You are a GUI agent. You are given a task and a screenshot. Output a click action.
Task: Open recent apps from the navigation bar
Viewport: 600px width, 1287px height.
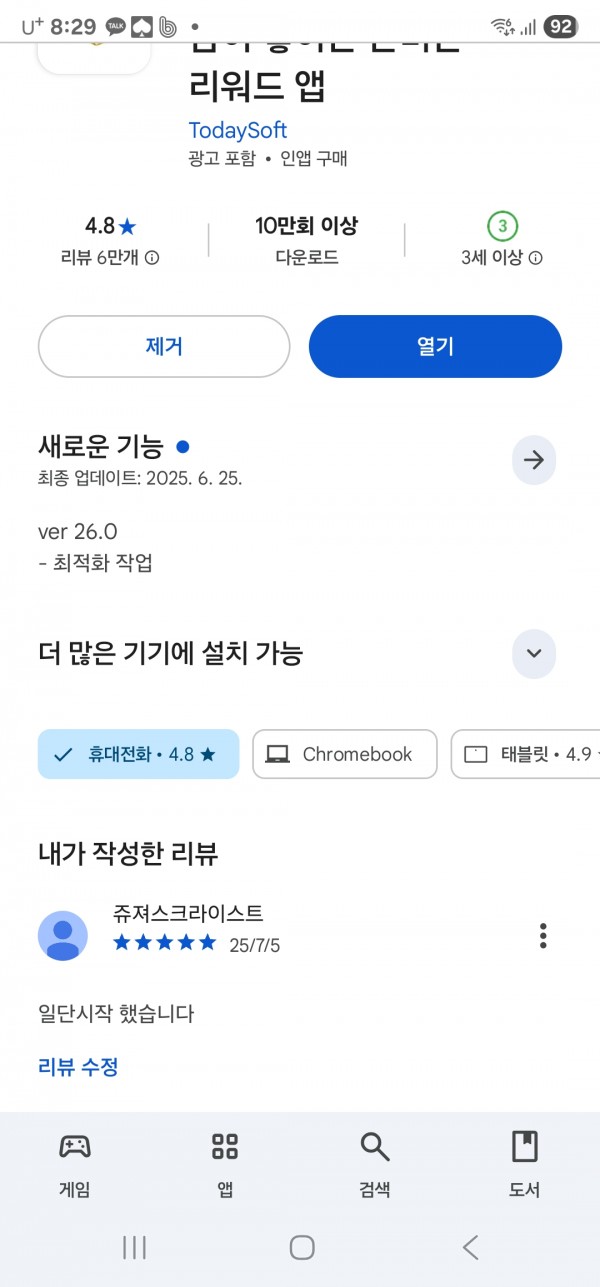click(134, 1246)
